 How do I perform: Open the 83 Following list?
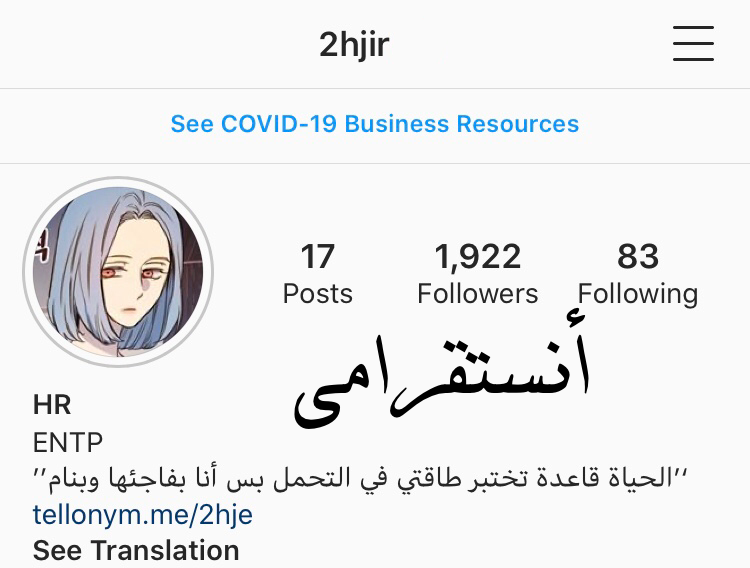(x=637, y=274)
